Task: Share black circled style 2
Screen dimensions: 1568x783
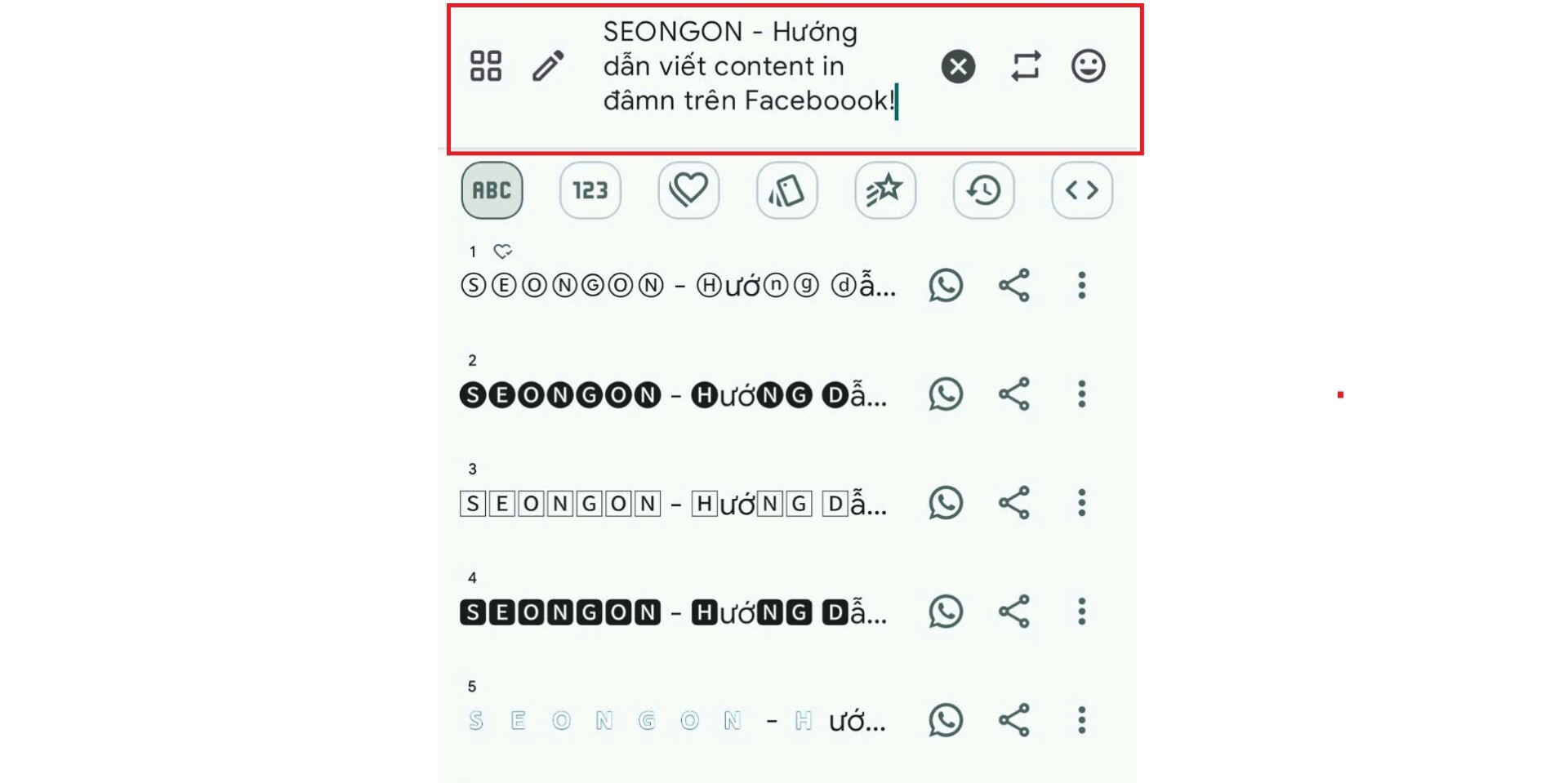Action: tap(1013, 394)
